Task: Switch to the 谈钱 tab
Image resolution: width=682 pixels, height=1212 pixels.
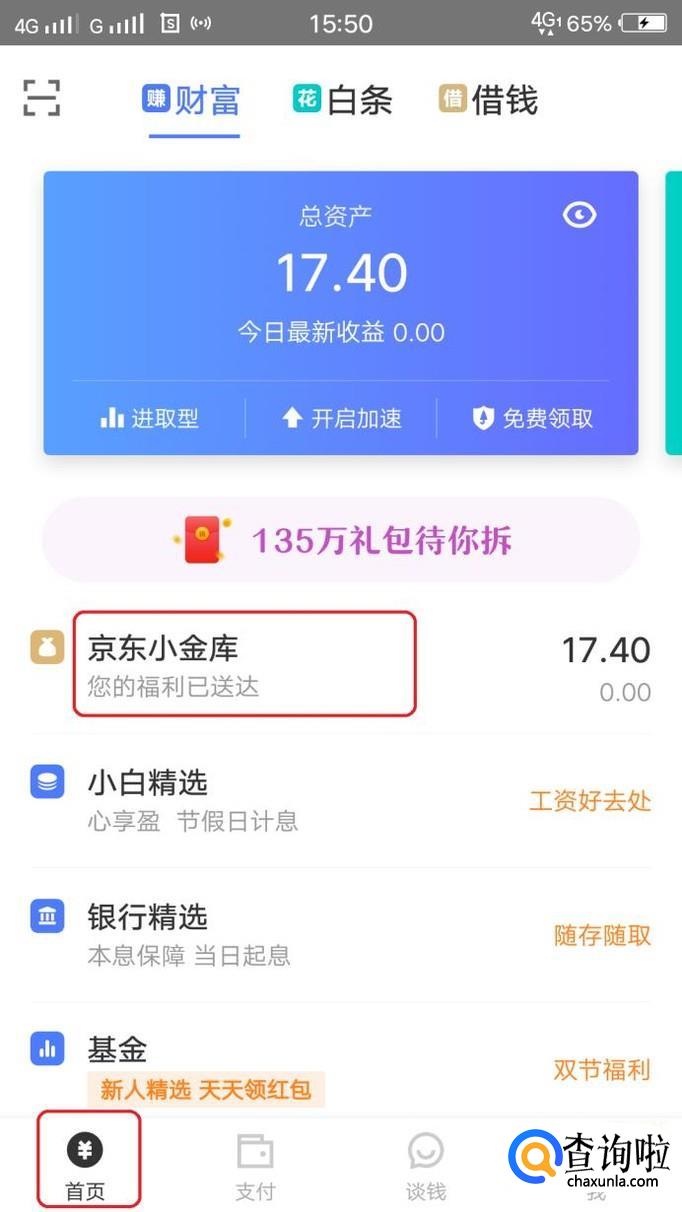Action: (426, 1167)
